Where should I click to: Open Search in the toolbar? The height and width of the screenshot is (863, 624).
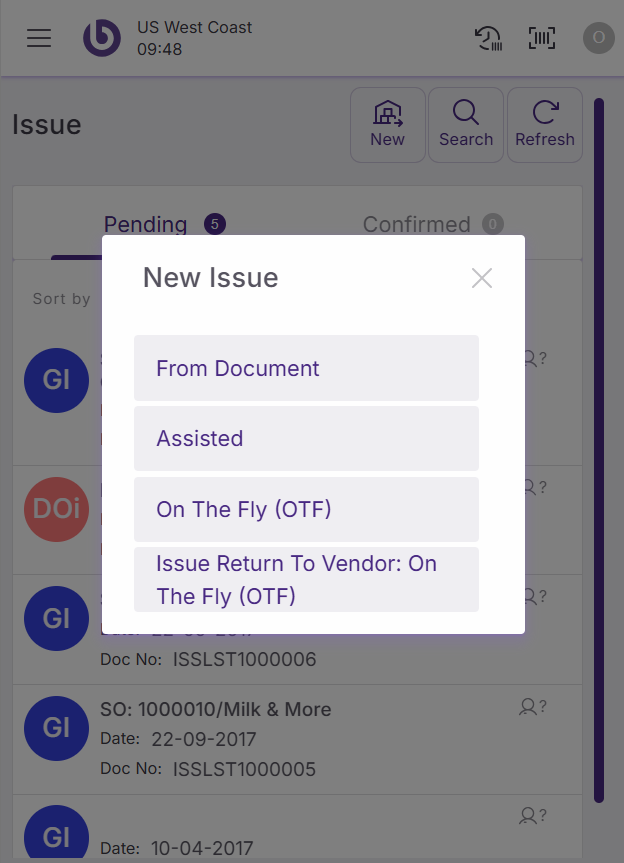tap(466, 124)
